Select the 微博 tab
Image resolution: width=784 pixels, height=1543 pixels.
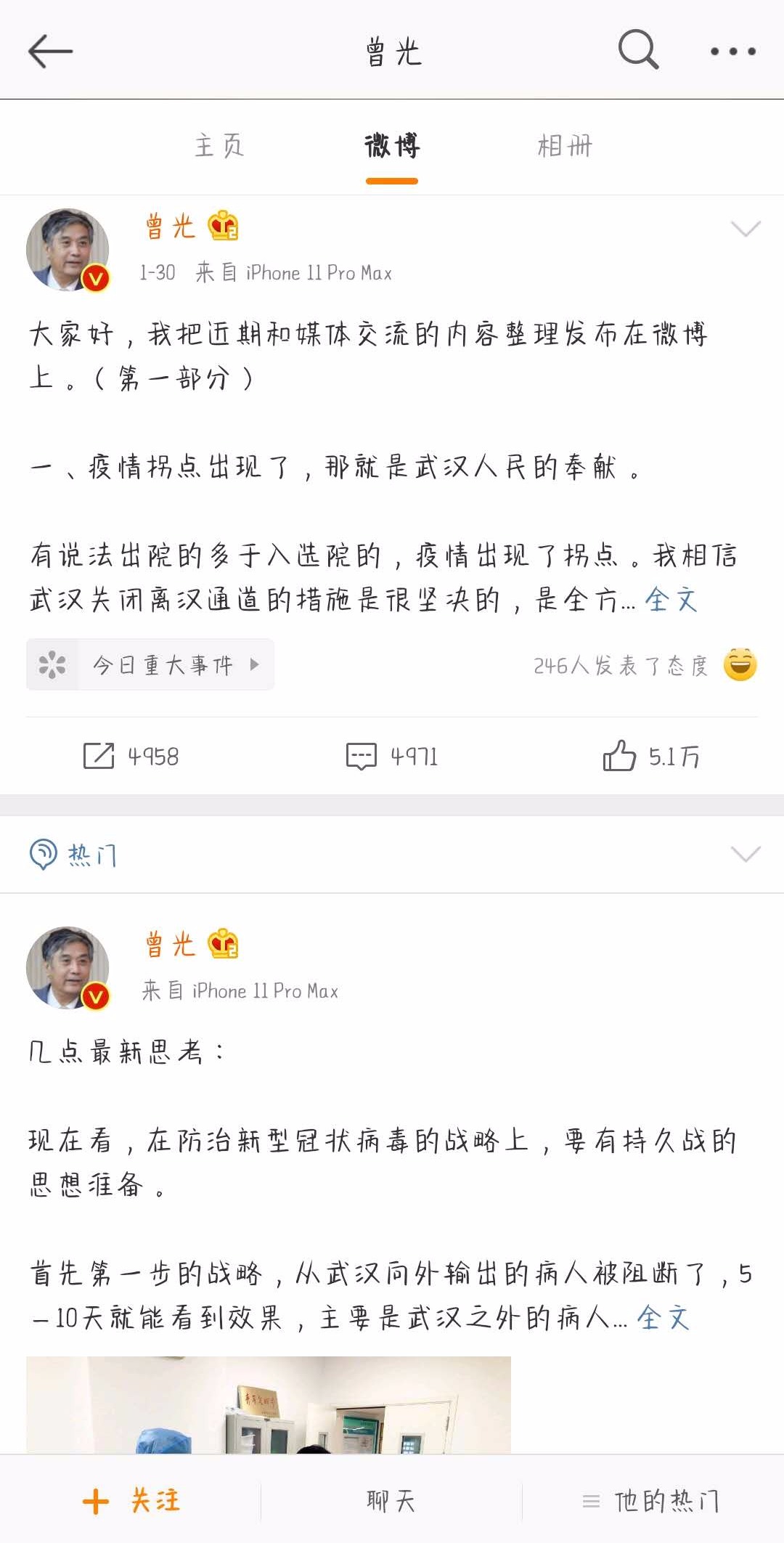pyautogui.click(x=392, y=146)
